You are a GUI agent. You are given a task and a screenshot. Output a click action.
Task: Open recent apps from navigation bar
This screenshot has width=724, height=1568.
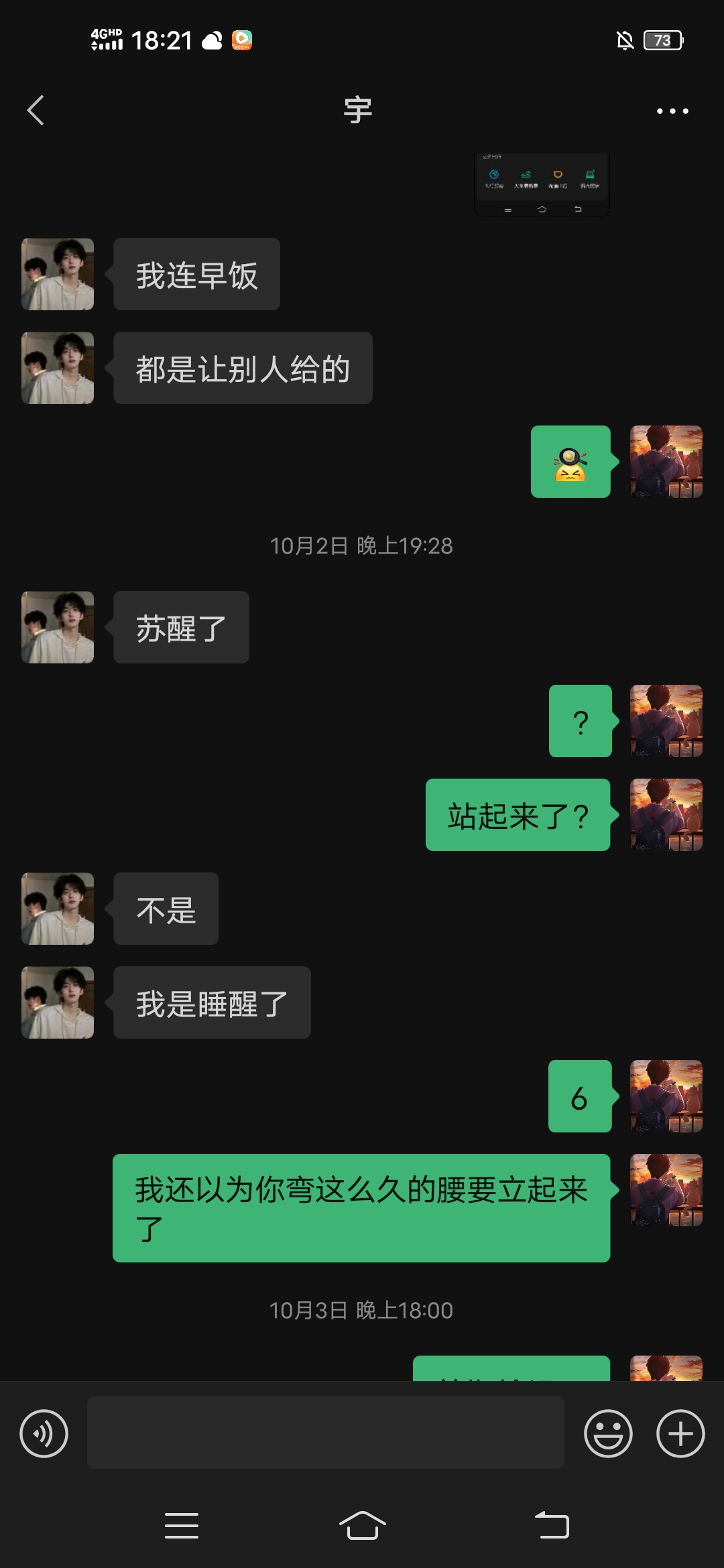tap(182, 1525)
